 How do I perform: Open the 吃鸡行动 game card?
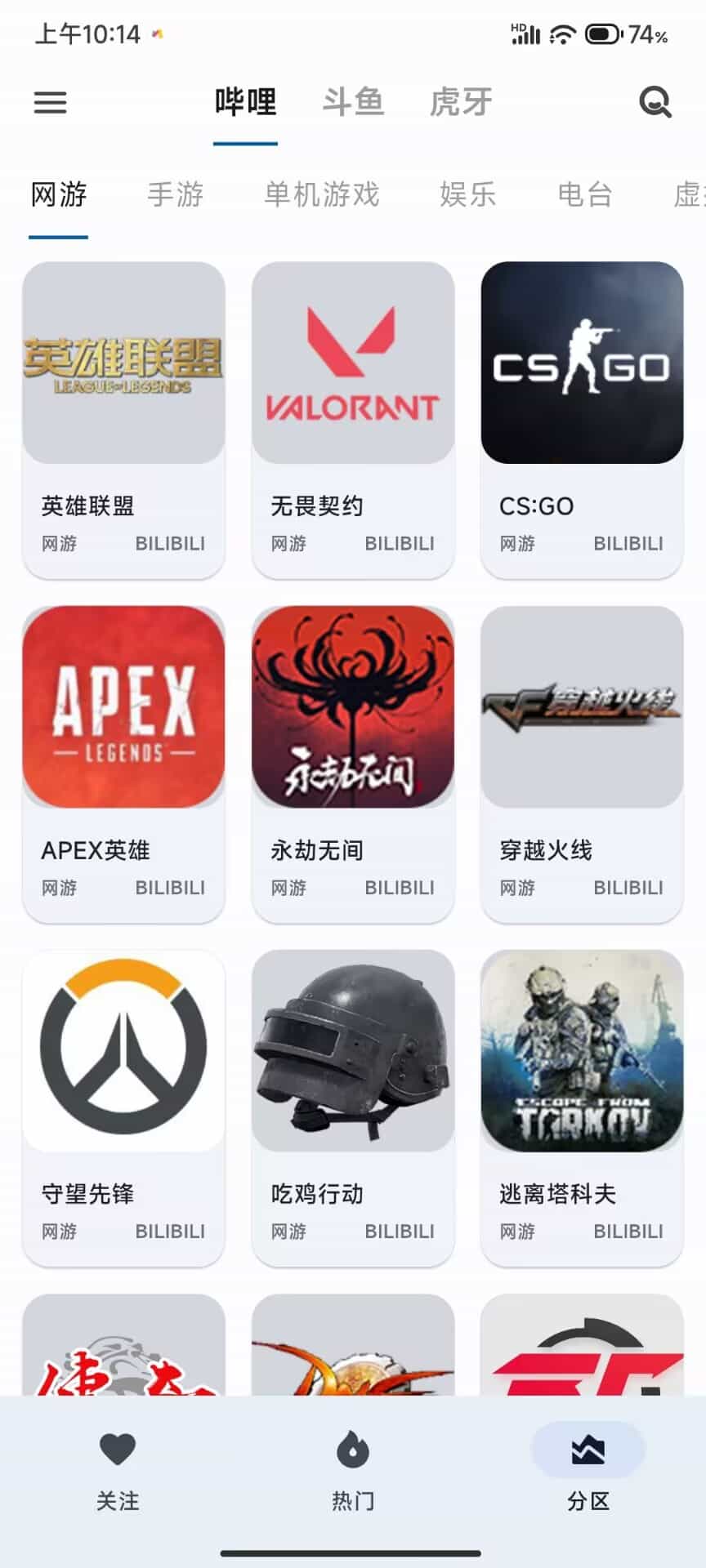pyautogui.click(x=353, y=1107)
